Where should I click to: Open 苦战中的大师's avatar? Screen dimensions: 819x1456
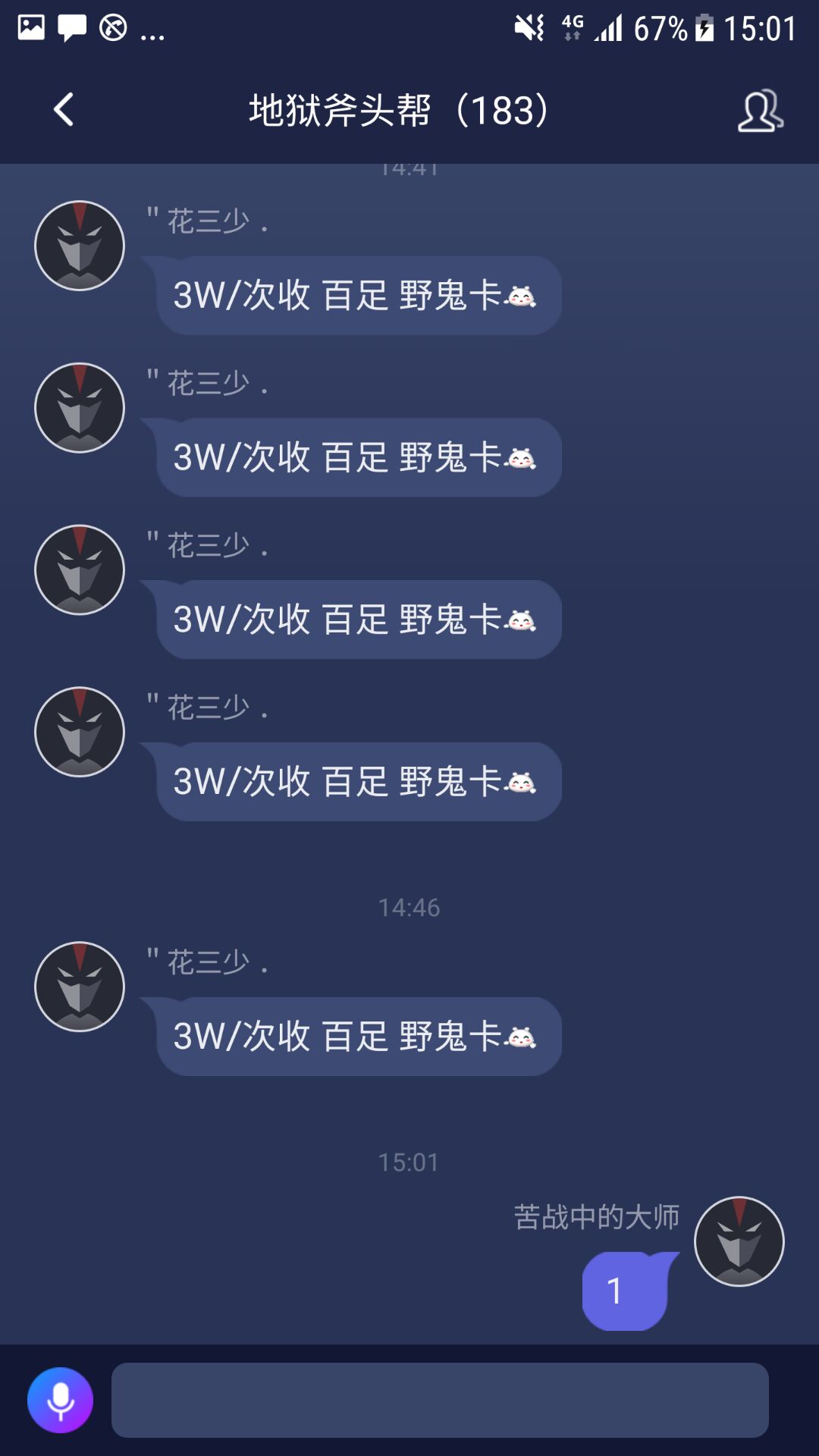point(739,1241)
